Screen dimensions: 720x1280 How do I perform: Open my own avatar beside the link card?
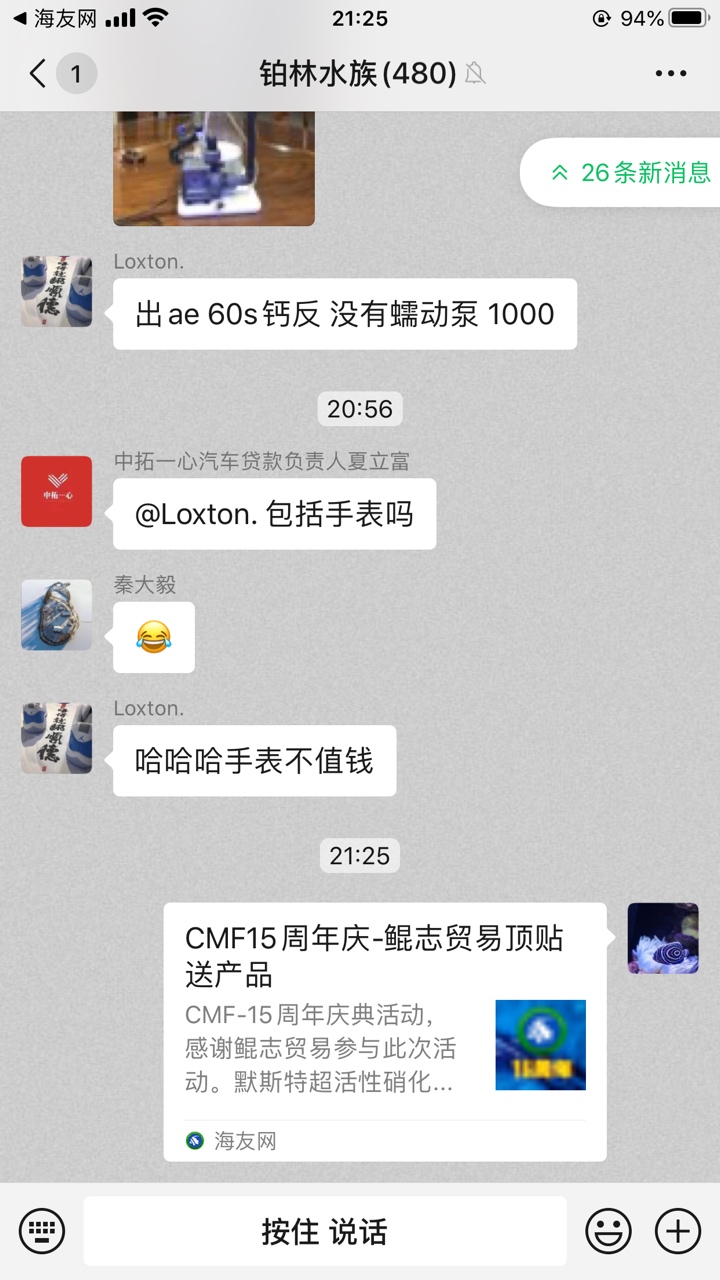pyautogui.click(x=662, y=938)
